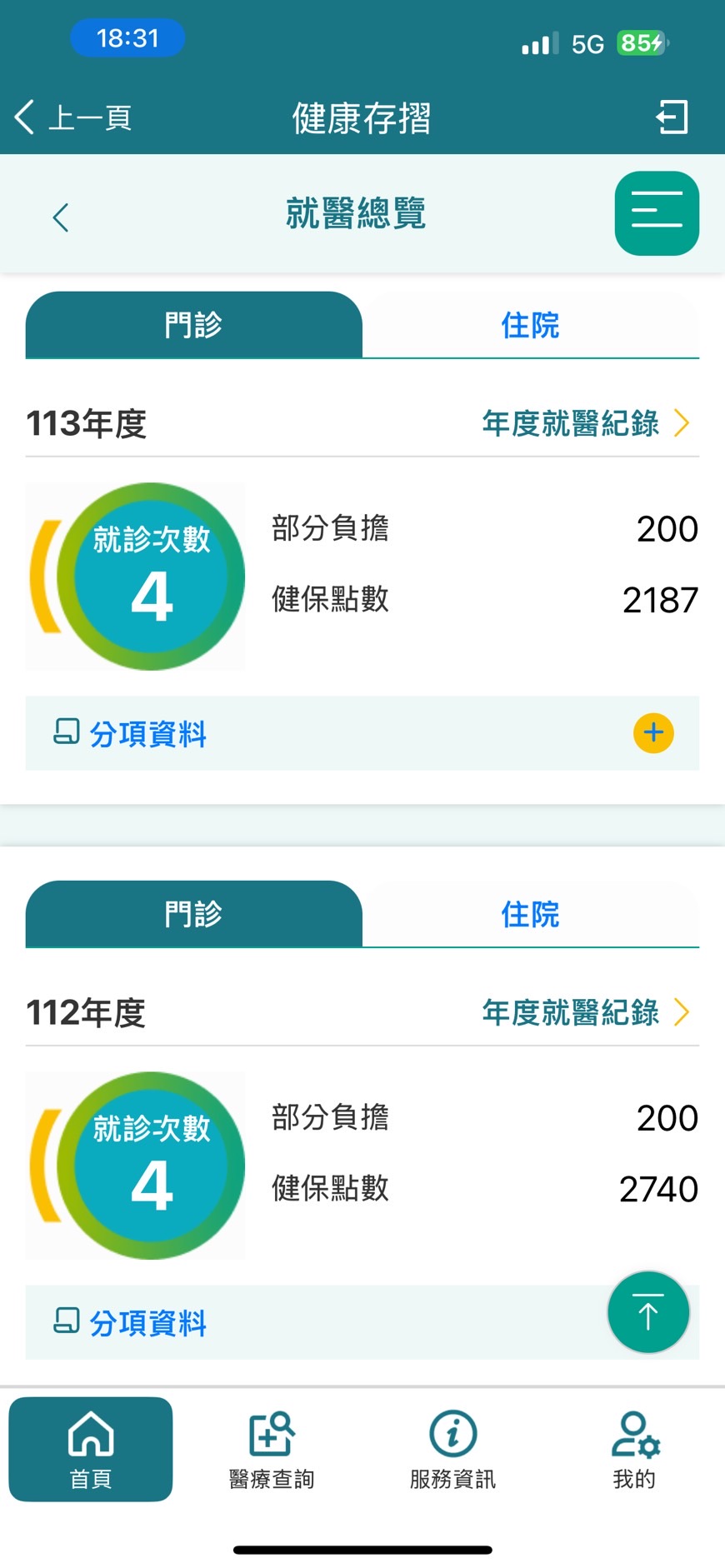Switch to 住院 tab for 112年度
Image resolution: width=725 pixels, height=1568 pixels.
tap(531, 914)
